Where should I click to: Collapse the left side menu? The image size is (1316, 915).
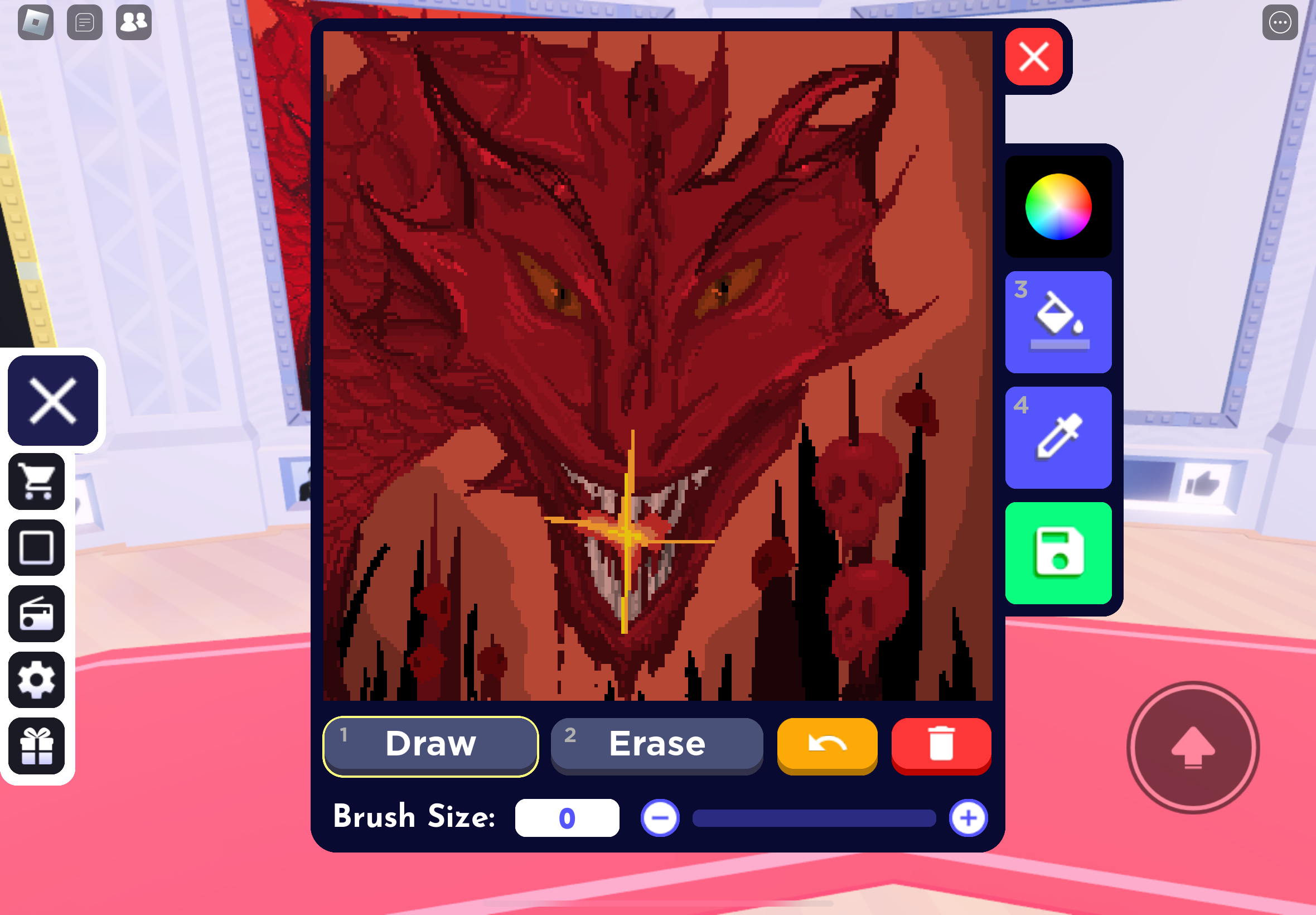53,400
